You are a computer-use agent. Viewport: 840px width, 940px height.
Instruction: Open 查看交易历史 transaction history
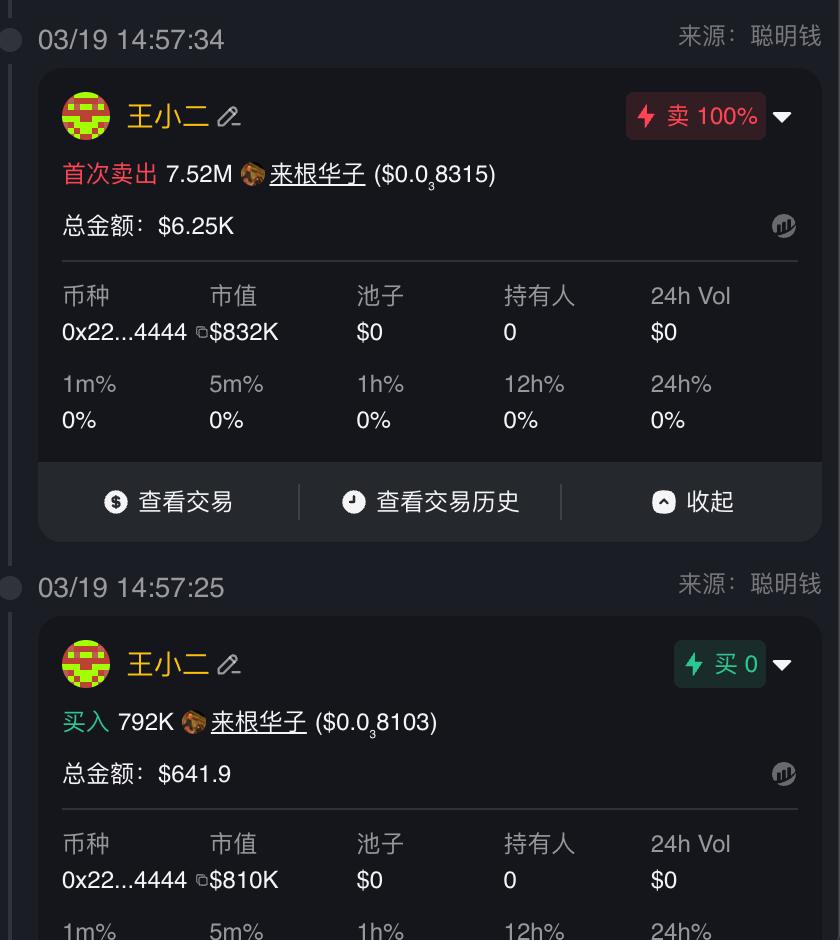(x=430, y=502)
